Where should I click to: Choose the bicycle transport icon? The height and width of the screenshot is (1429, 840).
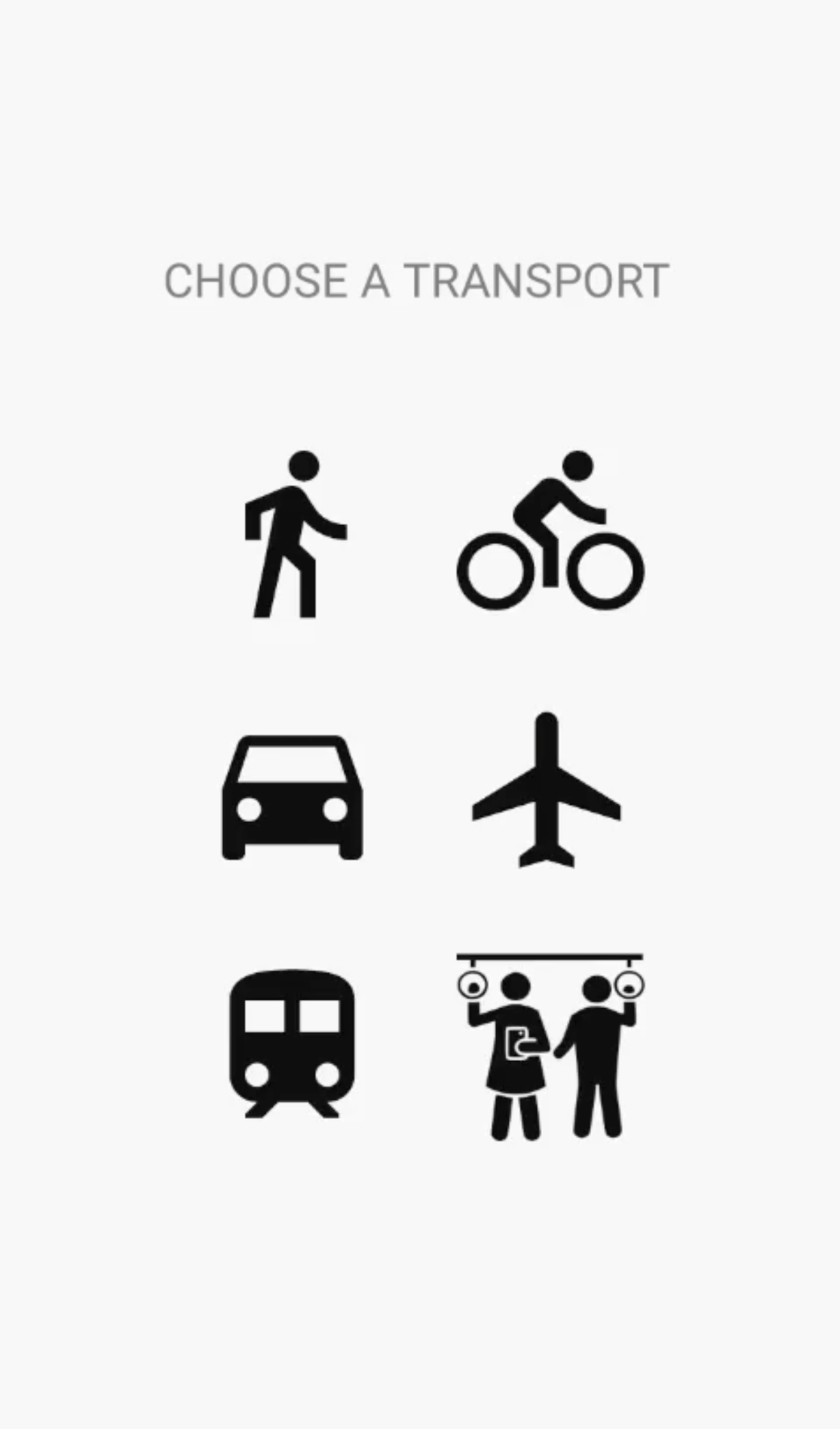pos(551,531)
